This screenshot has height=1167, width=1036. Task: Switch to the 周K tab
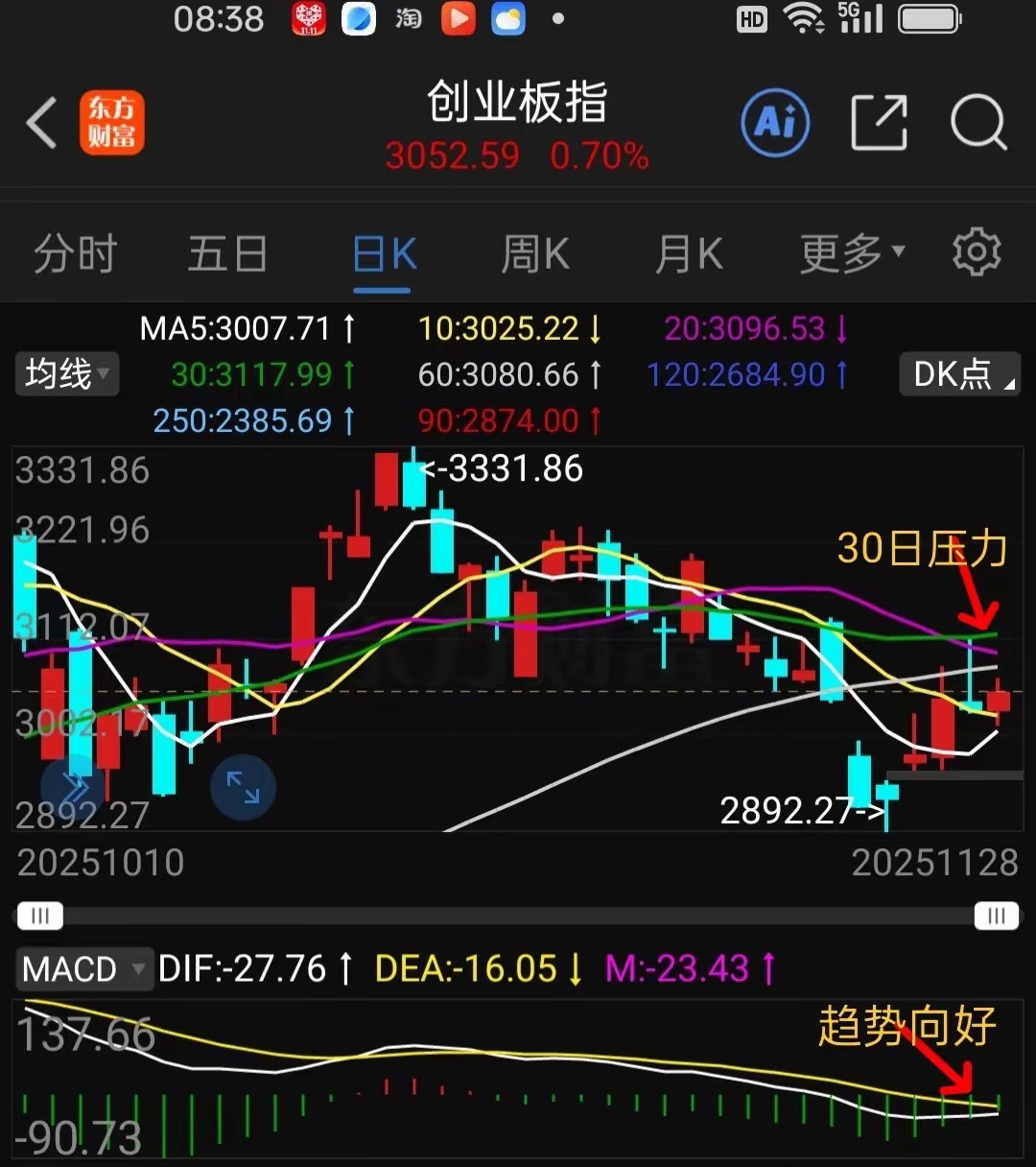coord(534,251)
